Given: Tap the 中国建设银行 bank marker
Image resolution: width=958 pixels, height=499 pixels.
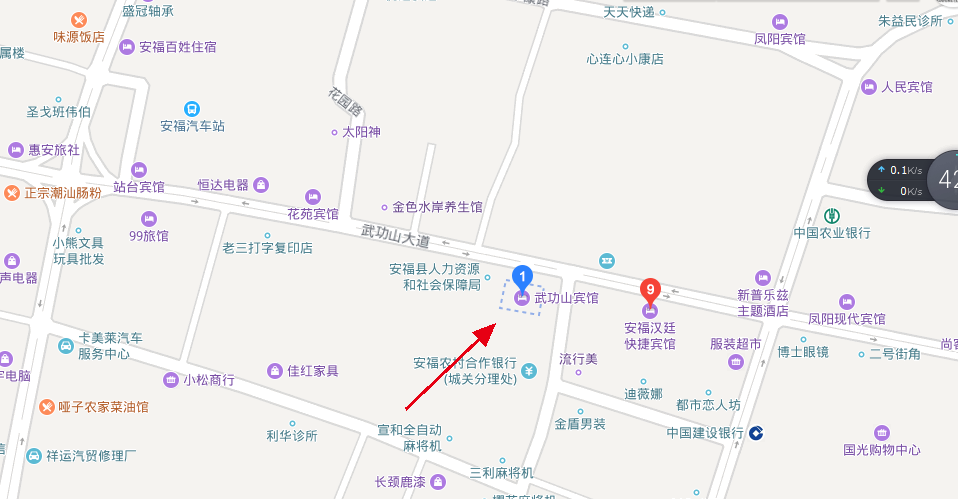Looking at the screenshot, I should click(x=758, y=433).
